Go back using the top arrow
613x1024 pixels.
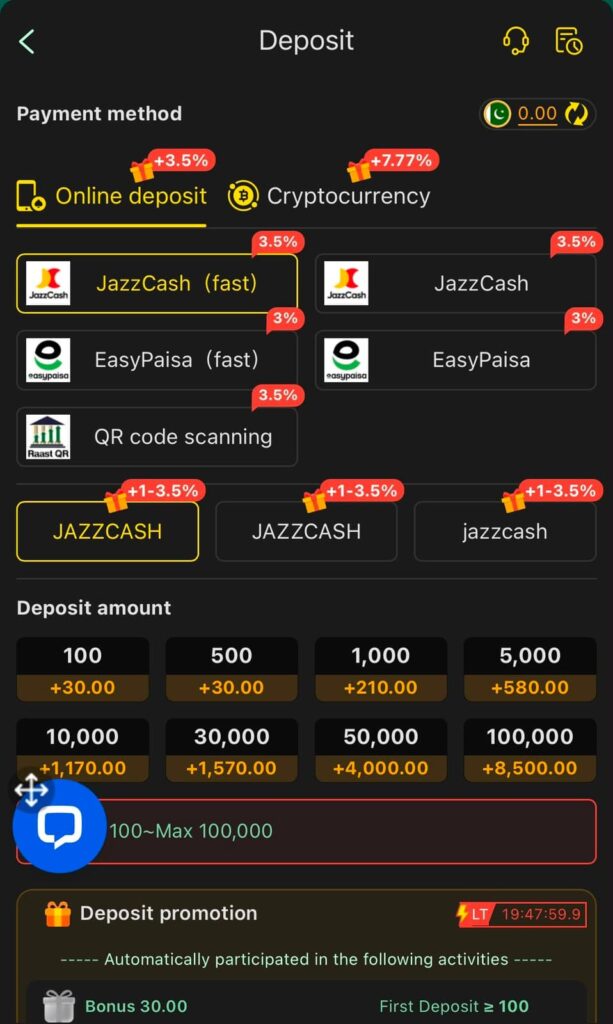pyautogui.click(x=27, y=41)
